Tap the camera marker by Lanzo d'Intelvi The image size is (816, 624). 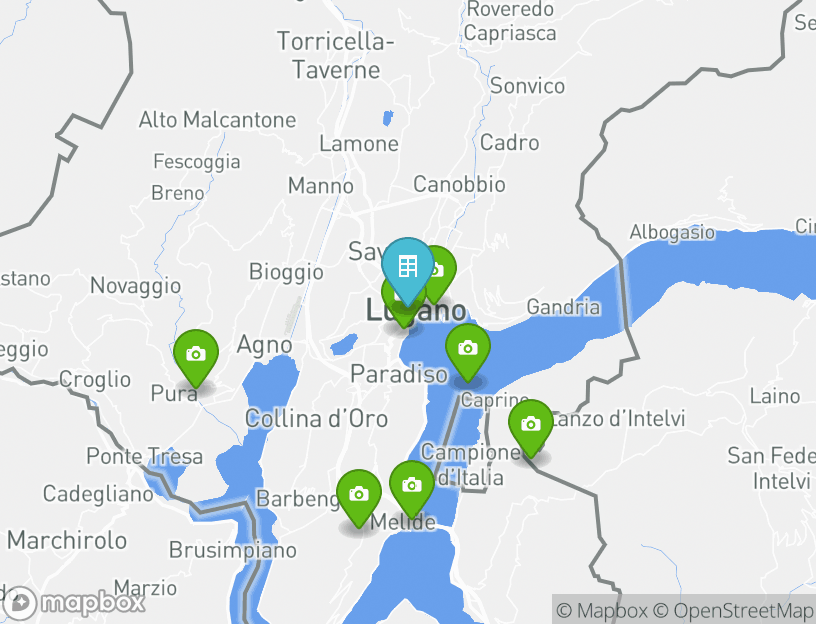pos(531,424)
